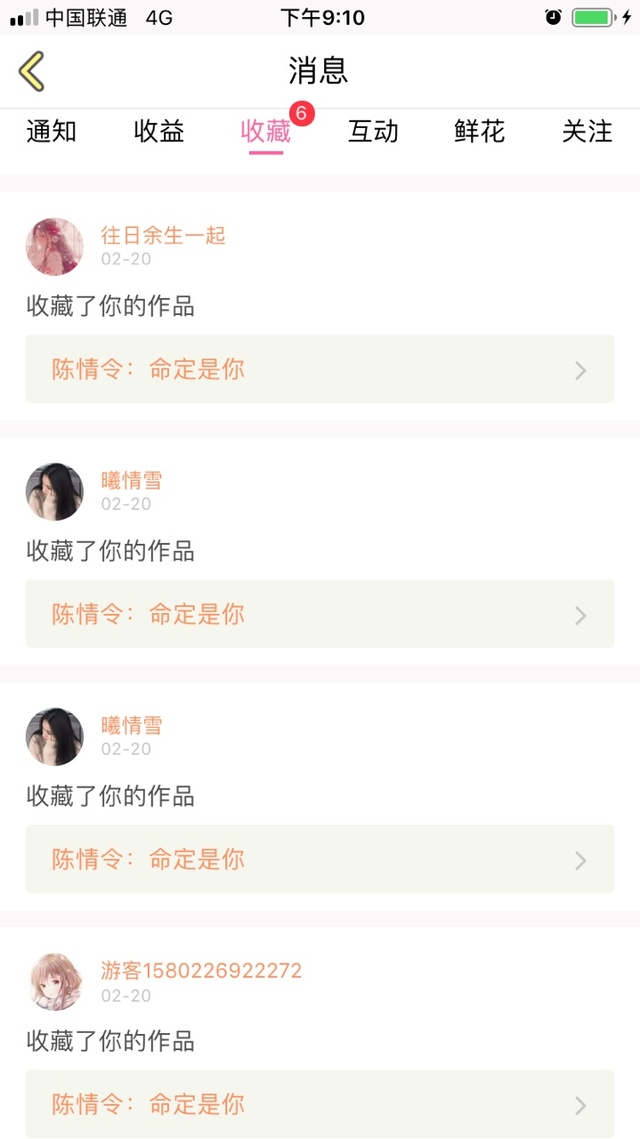The width and height of the screenshot is (640, 1139).
Task: Open the 收益 tab
Action: [x=159, y=131]
